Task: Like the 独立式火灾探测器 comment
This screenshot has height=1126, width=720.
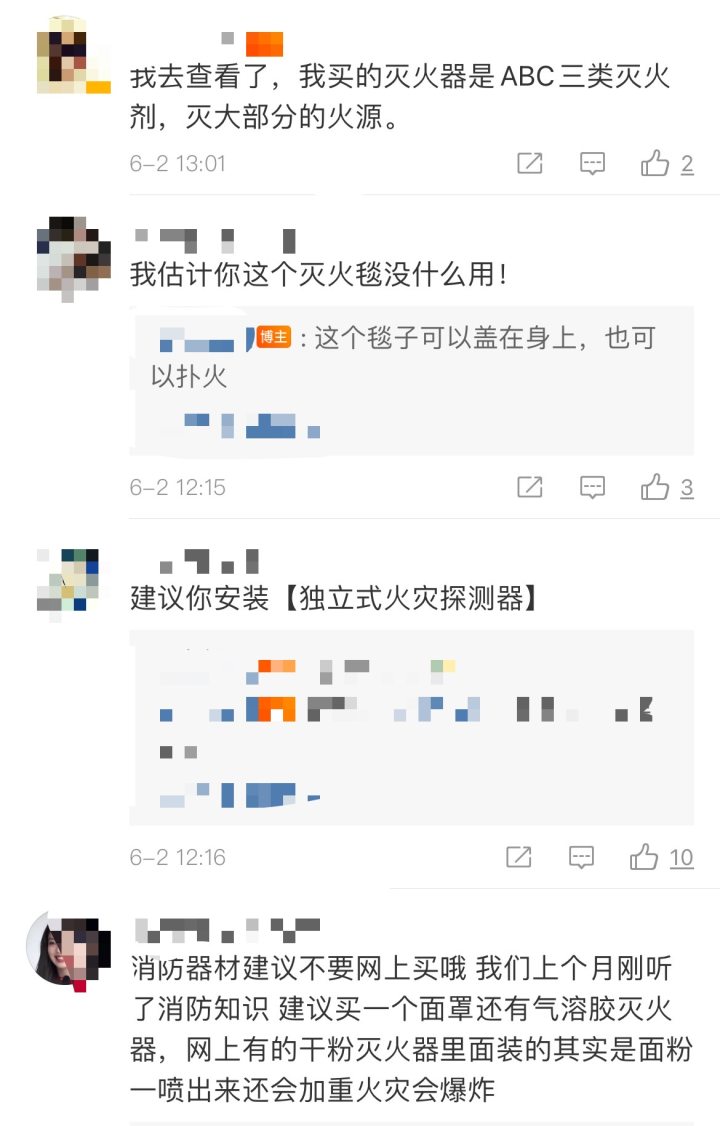Action: (x=644, y=858)
